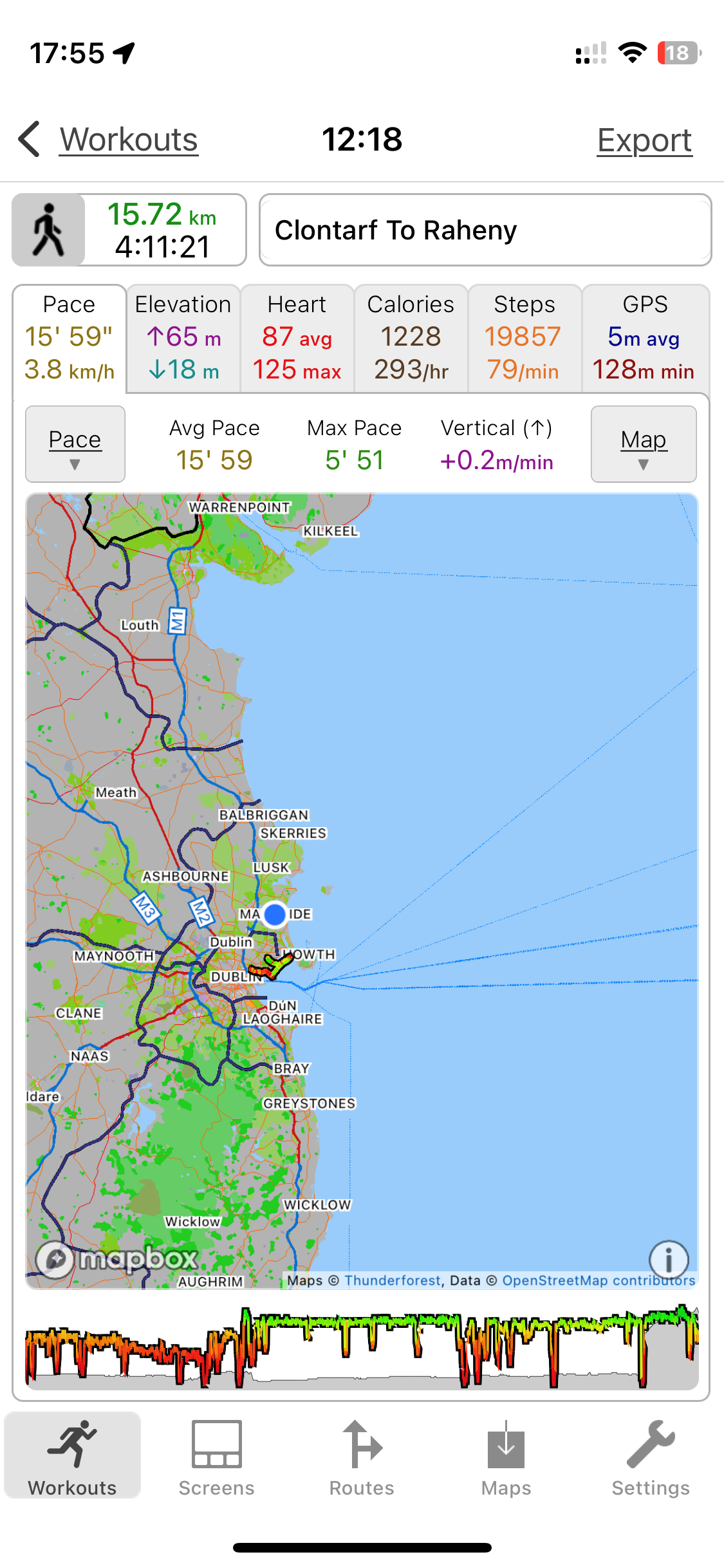The width and height of the screenshot is (724, 1568).
Task: Open the Thunderforest attribution link
Action: (393, 1280)
